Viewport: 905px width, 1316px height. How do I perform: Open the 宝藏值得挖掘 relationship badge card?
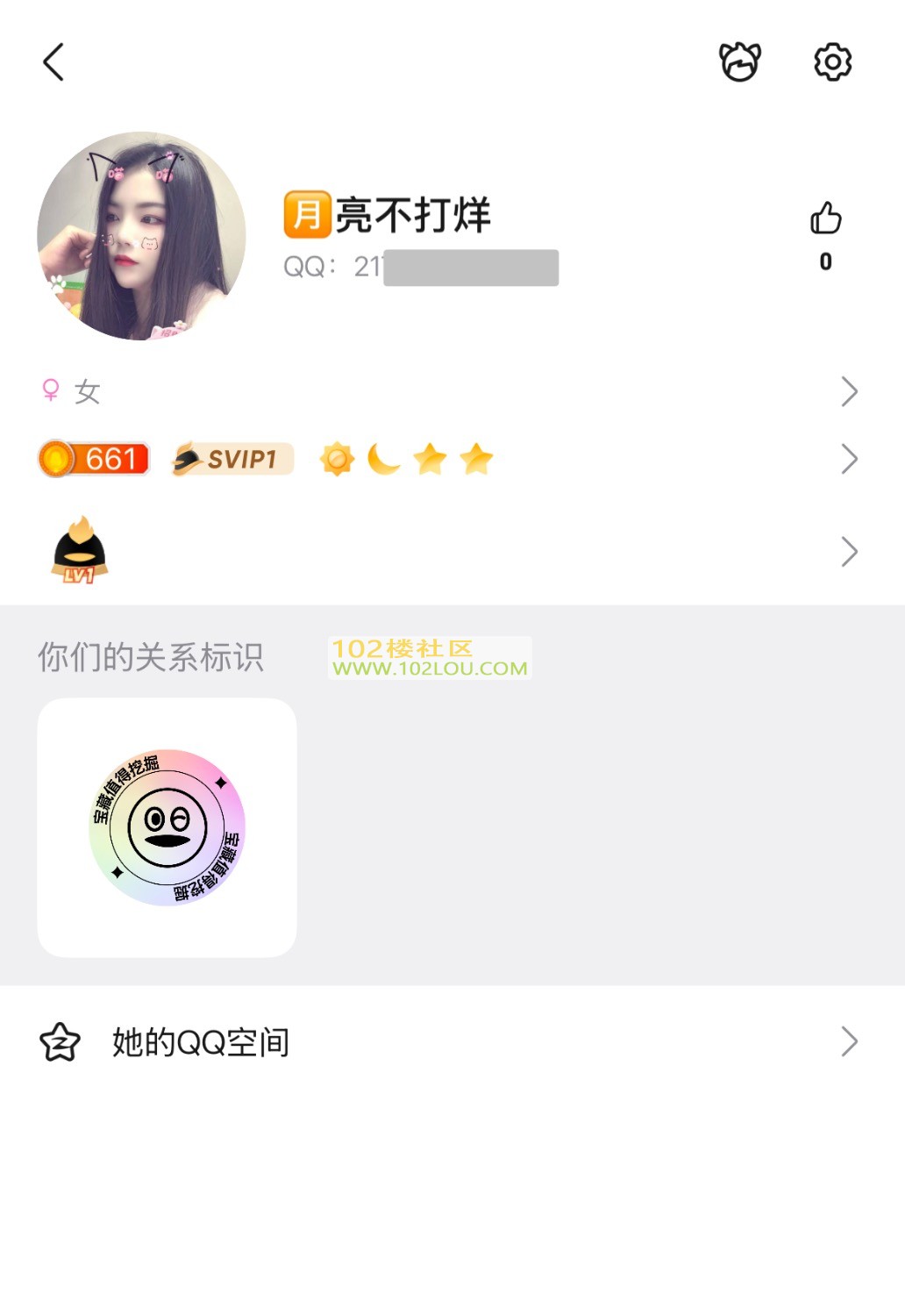pyautogui.click(x=167, y=827)
